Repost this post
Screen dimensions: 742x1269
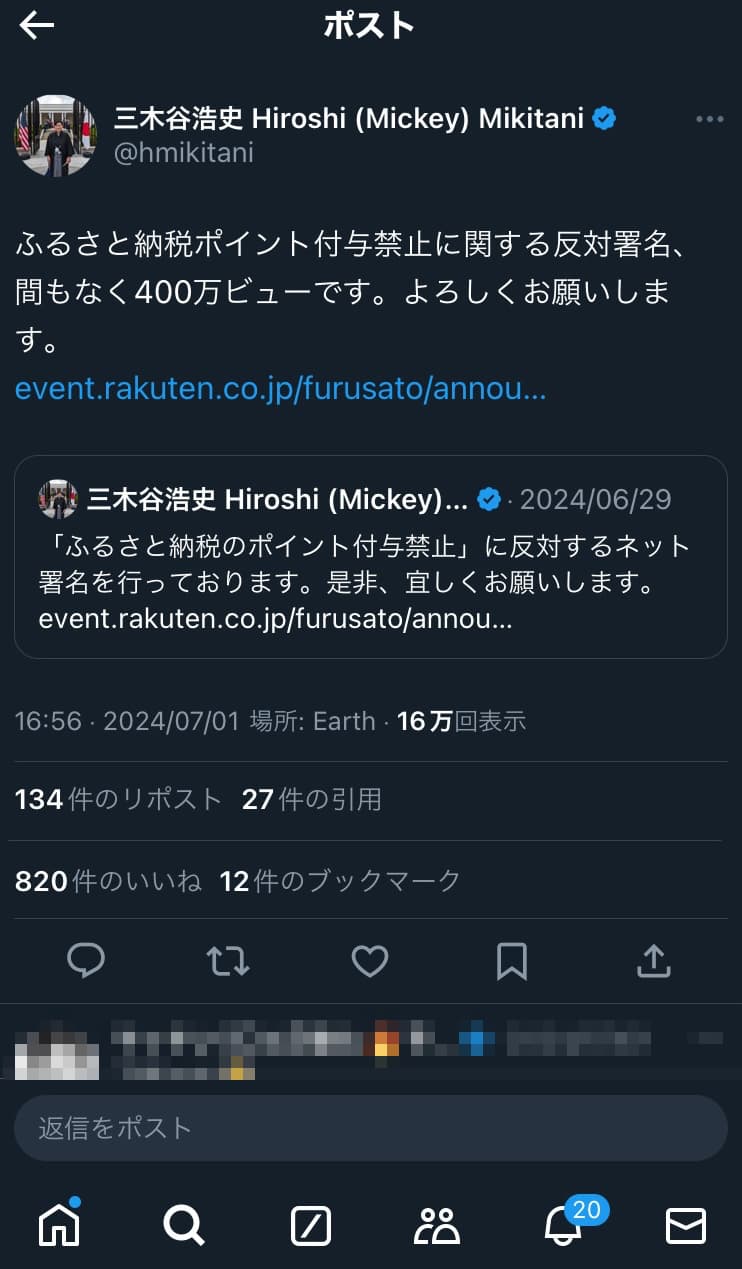pyautogui.click(x=228, y=961)
